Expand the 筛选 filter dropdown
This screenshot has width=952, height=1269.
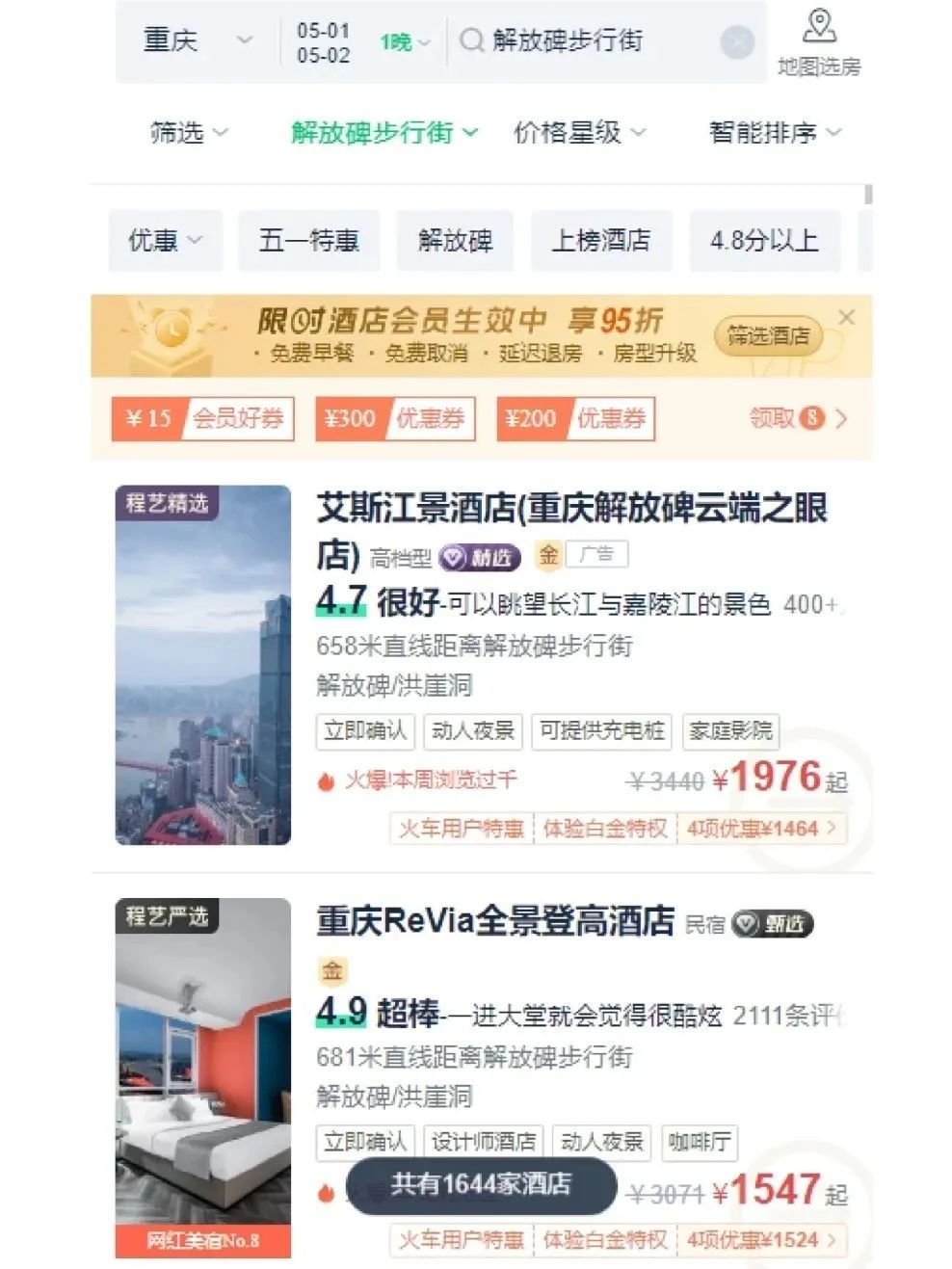click(x=189, y=132)
